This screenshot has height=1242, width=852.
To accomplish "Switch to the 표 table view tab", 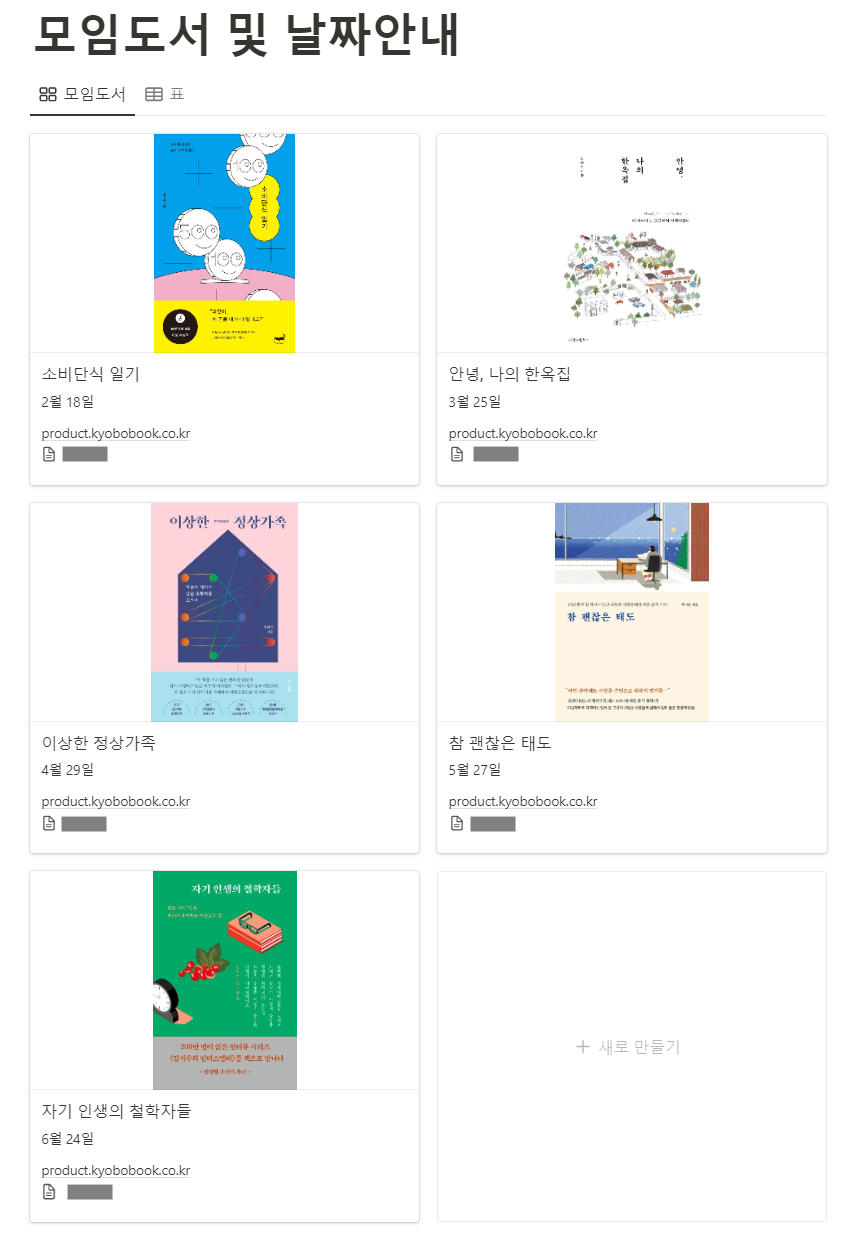I will click(165, 94).
